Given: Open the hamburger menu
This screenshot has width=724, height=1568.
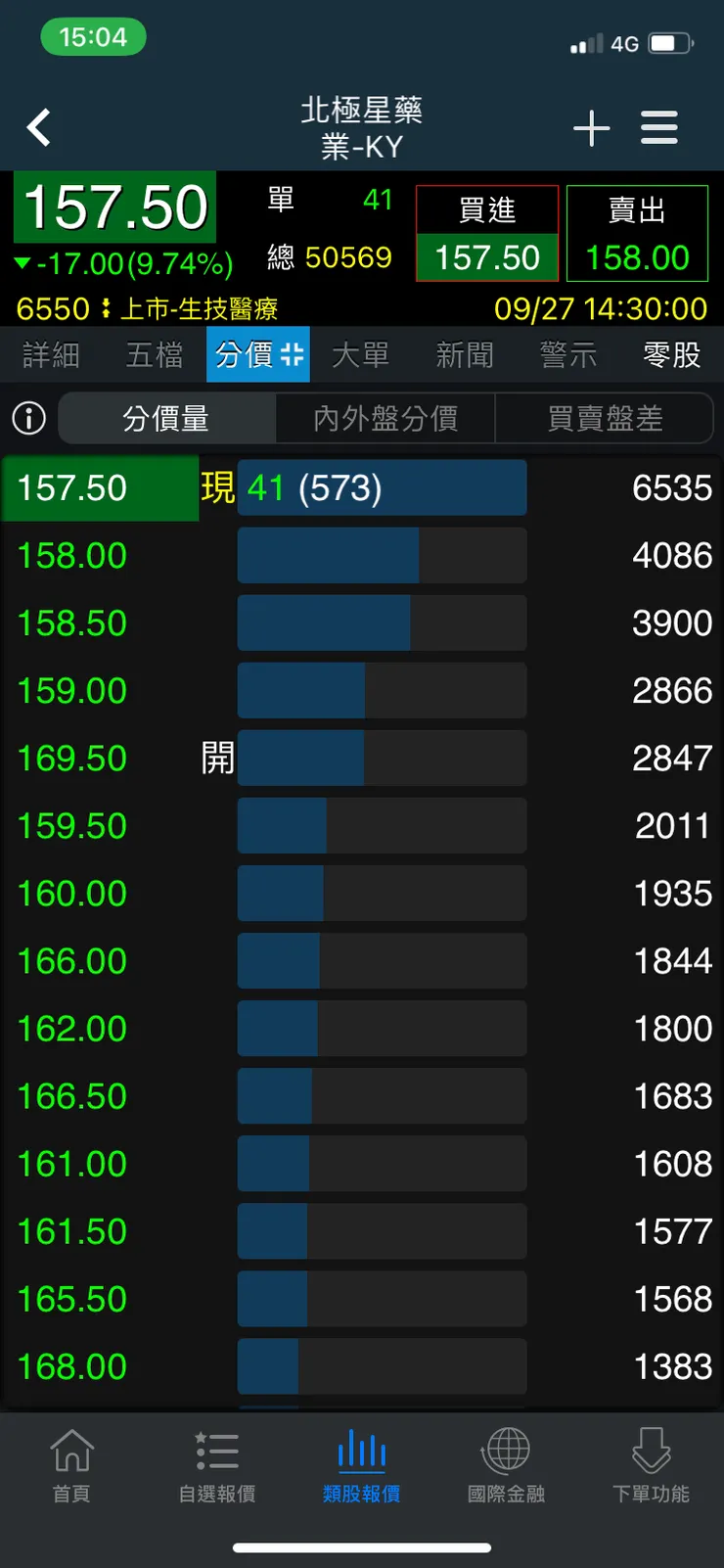Looking at the screenshot, I should click(x=658, y=128).
